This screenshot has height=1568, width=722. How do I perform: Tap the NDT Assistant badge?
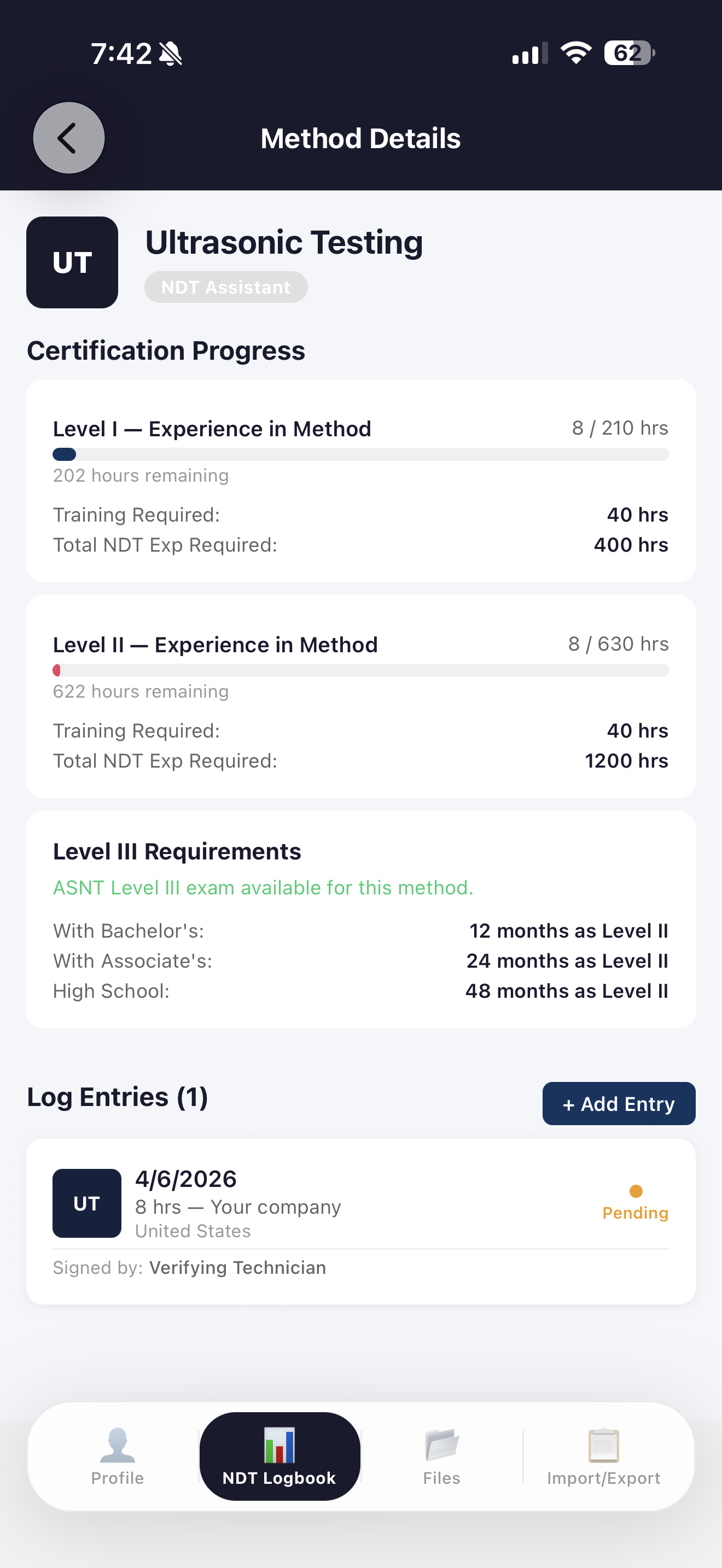click(226, 286)
